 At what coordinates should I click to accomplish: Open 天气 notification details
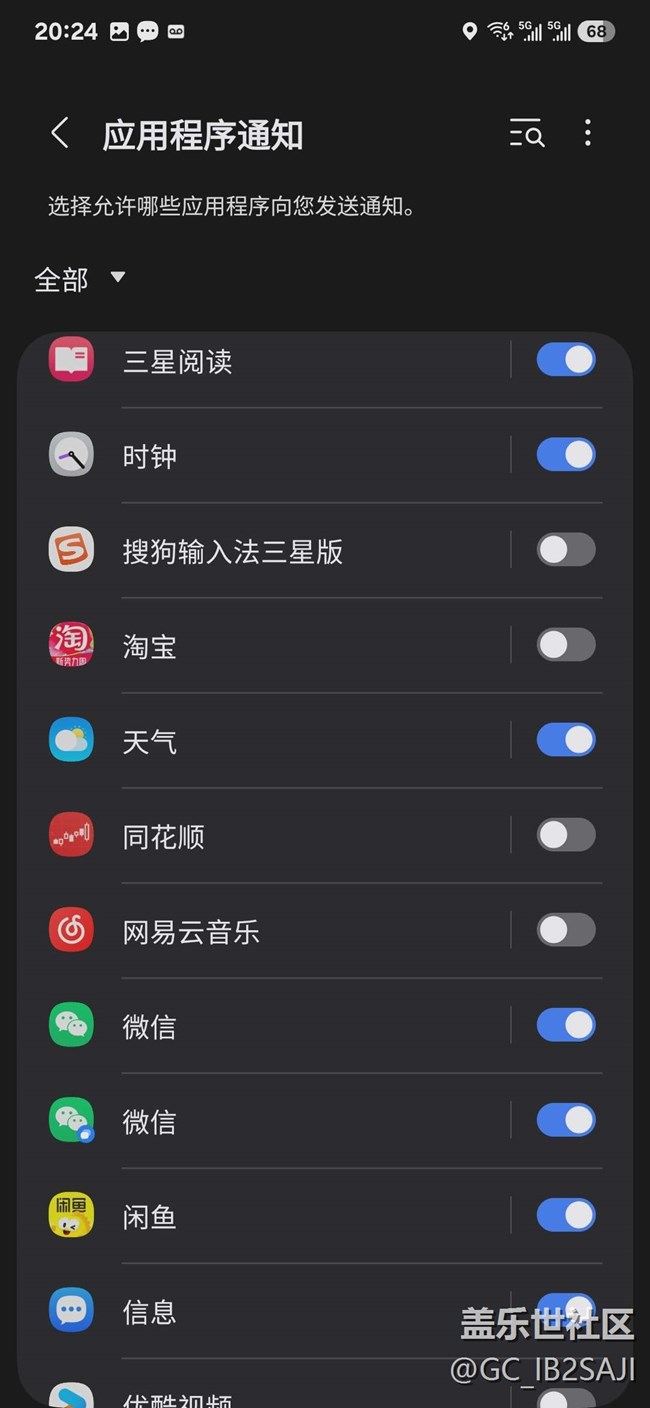point(265,741)
